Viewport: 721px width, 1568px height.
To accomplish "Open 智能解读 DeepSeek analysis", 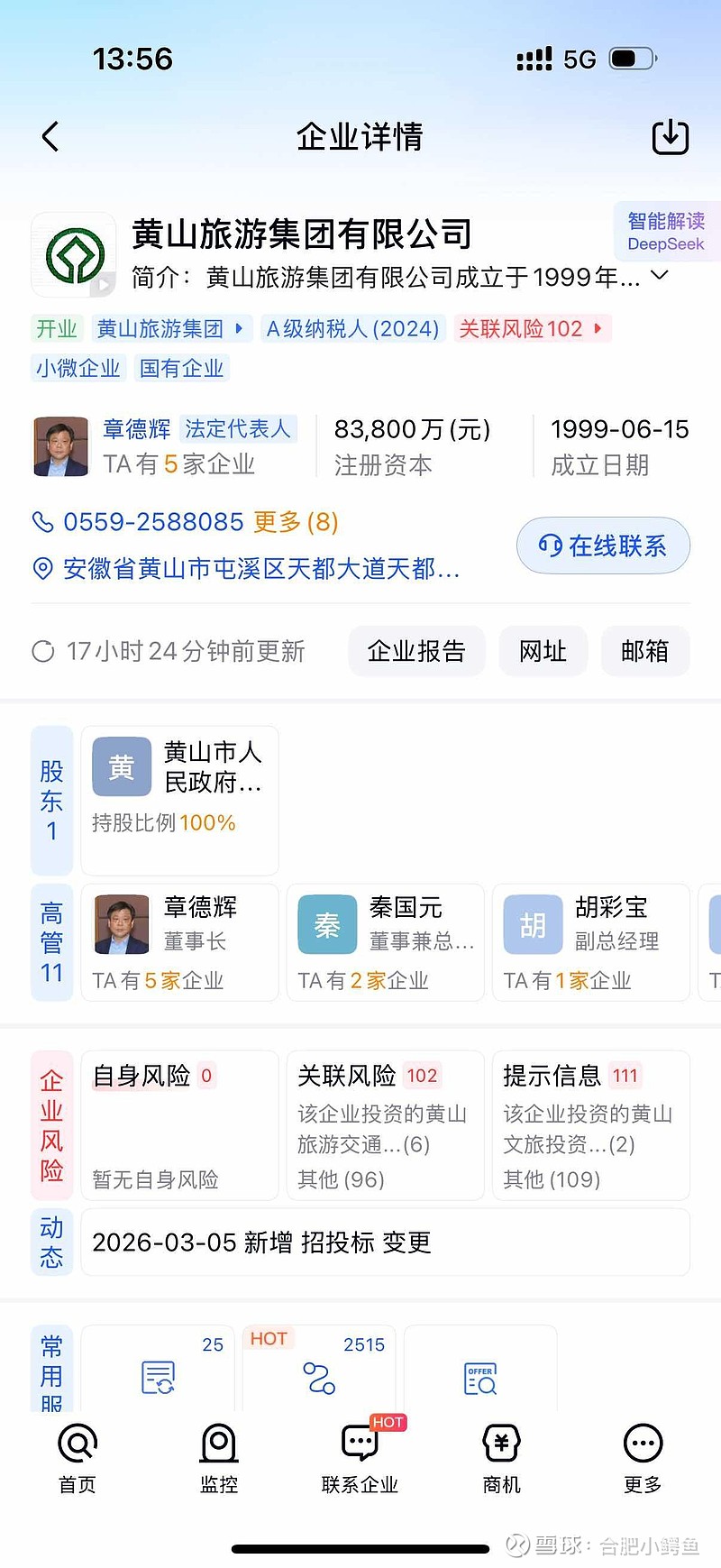I will (x=665, y=232).
